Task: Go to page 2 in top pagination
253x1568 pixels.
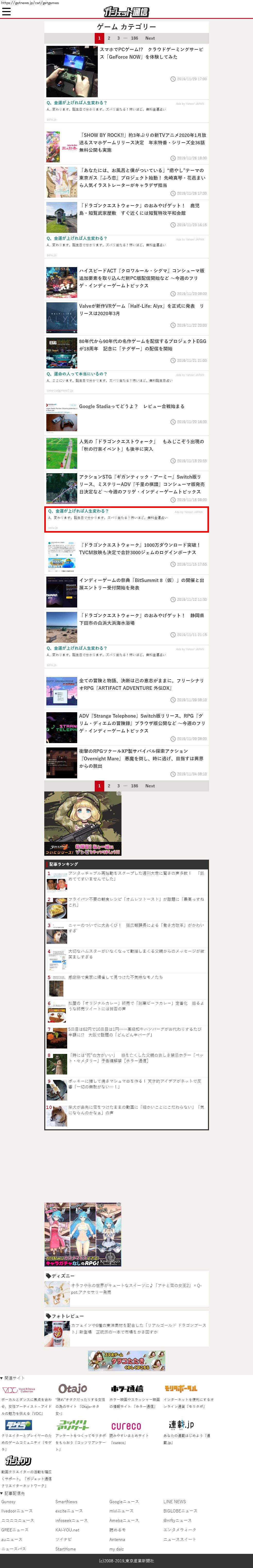Action: click(x=109, y=38)
